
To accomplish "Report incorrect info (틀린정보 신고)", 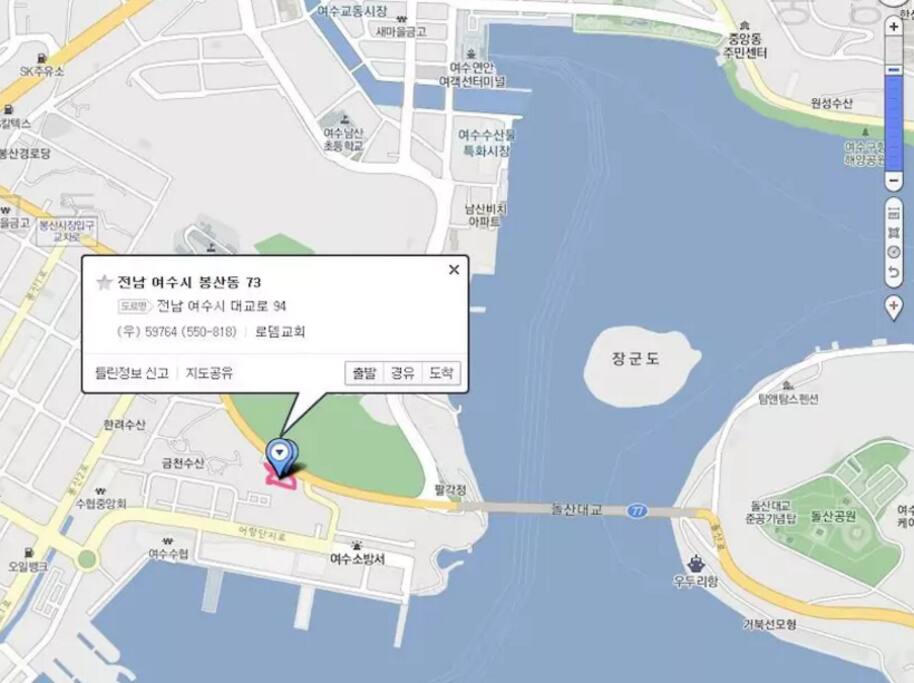I will (x=132, y=373).
